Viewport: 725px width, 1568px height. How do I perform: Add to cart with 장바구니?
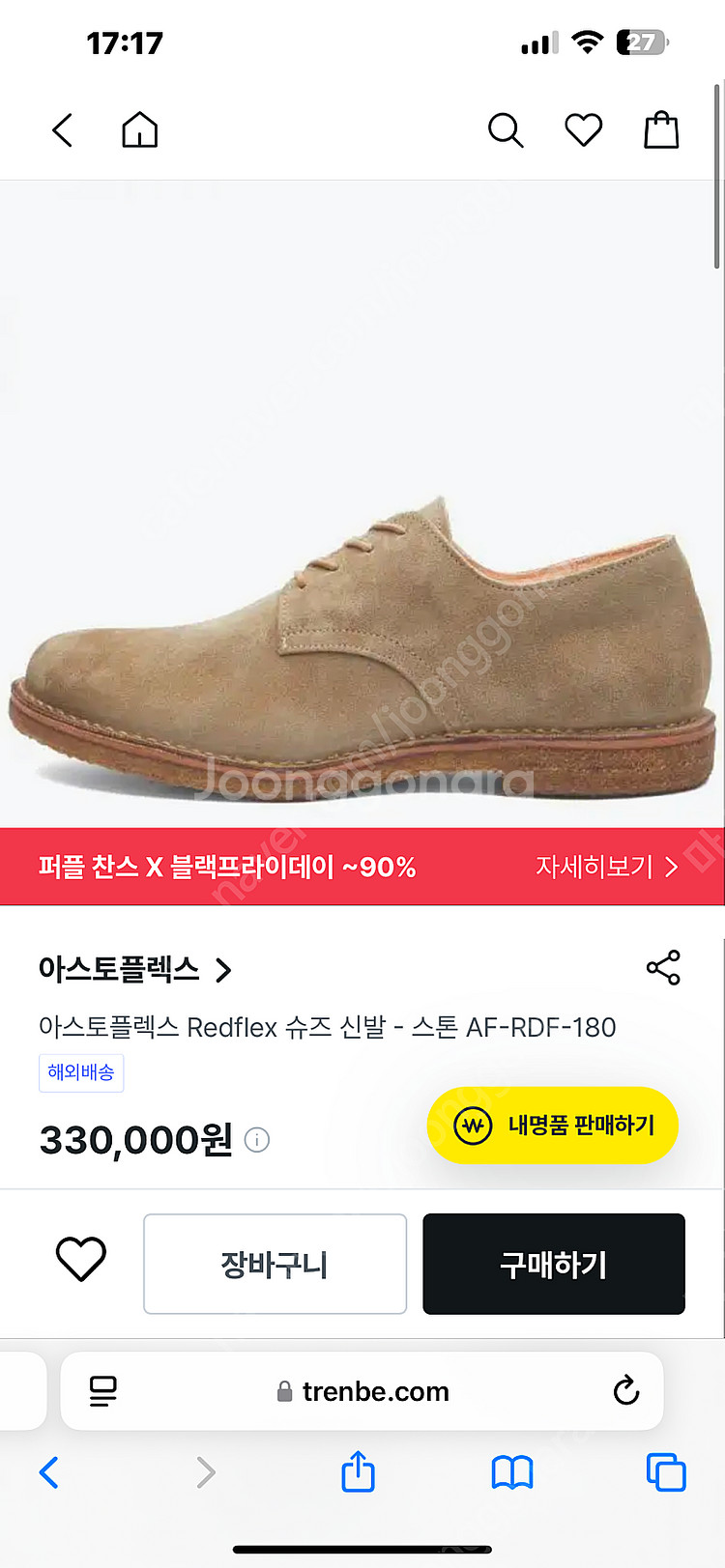click(275, 1264)
